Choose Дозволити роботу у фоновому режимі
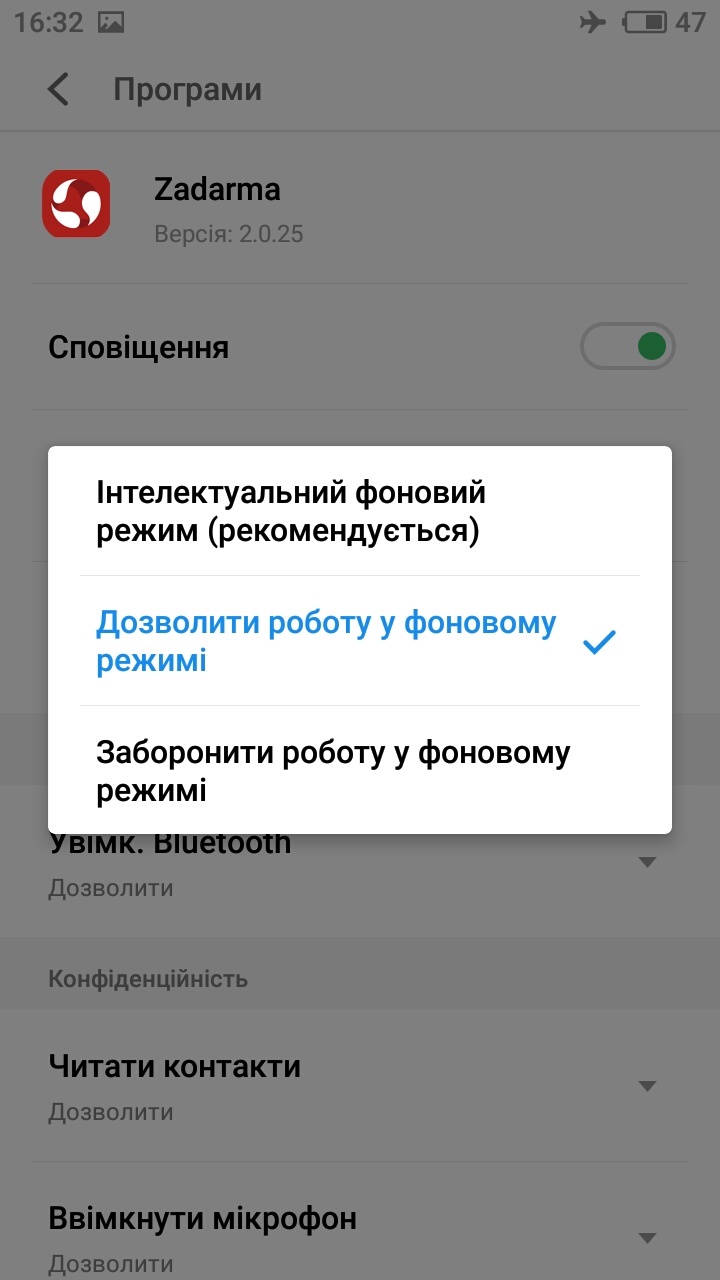Screen dimensions: 720x1280 pyautogui.click(x=360, y=641)
